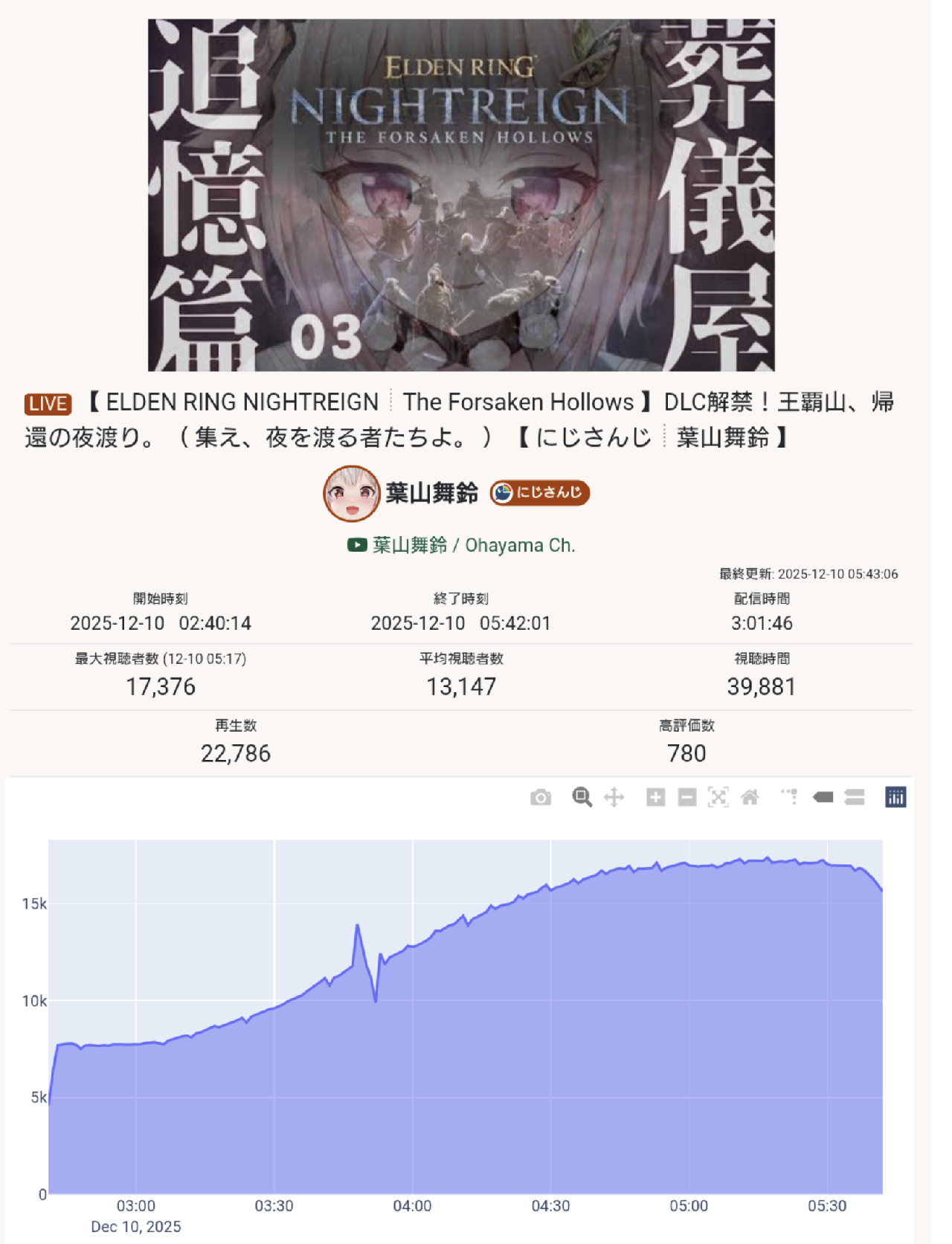Enable compare data on hover
This screenshot has width=952, height=1244.
[855, 798]
